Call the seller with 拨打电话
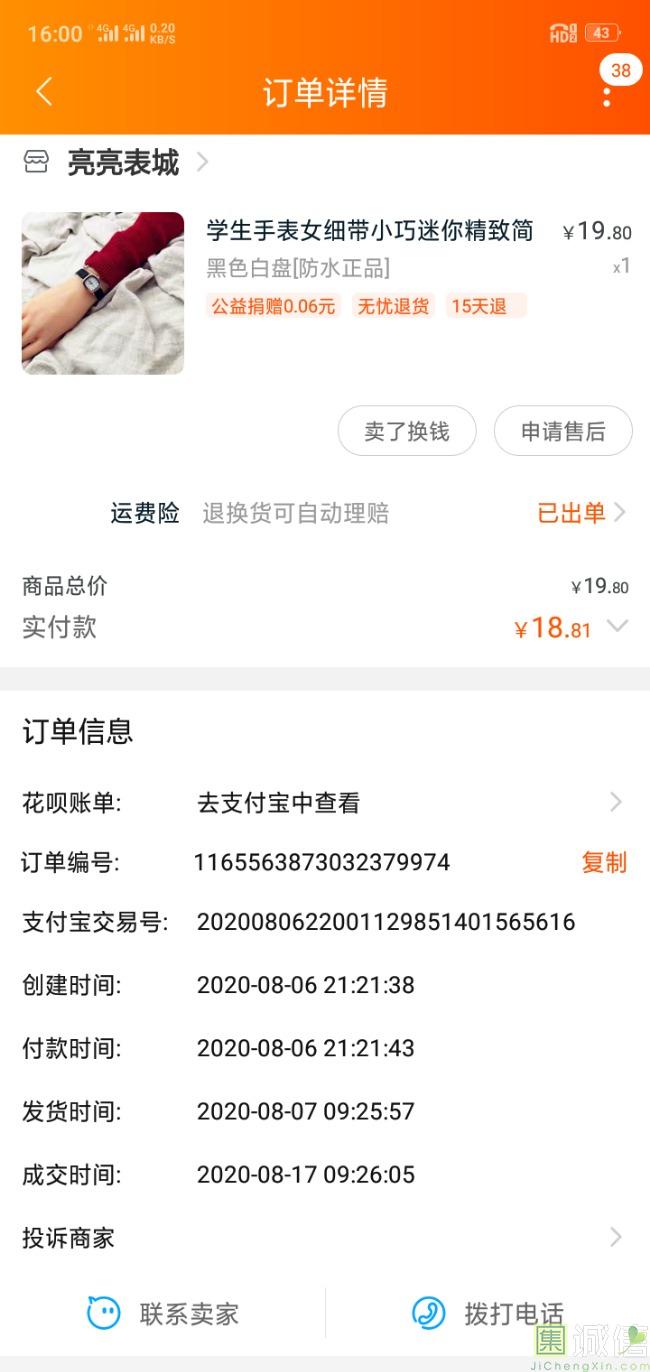The image size is (650, 1372). (488, 1313)
